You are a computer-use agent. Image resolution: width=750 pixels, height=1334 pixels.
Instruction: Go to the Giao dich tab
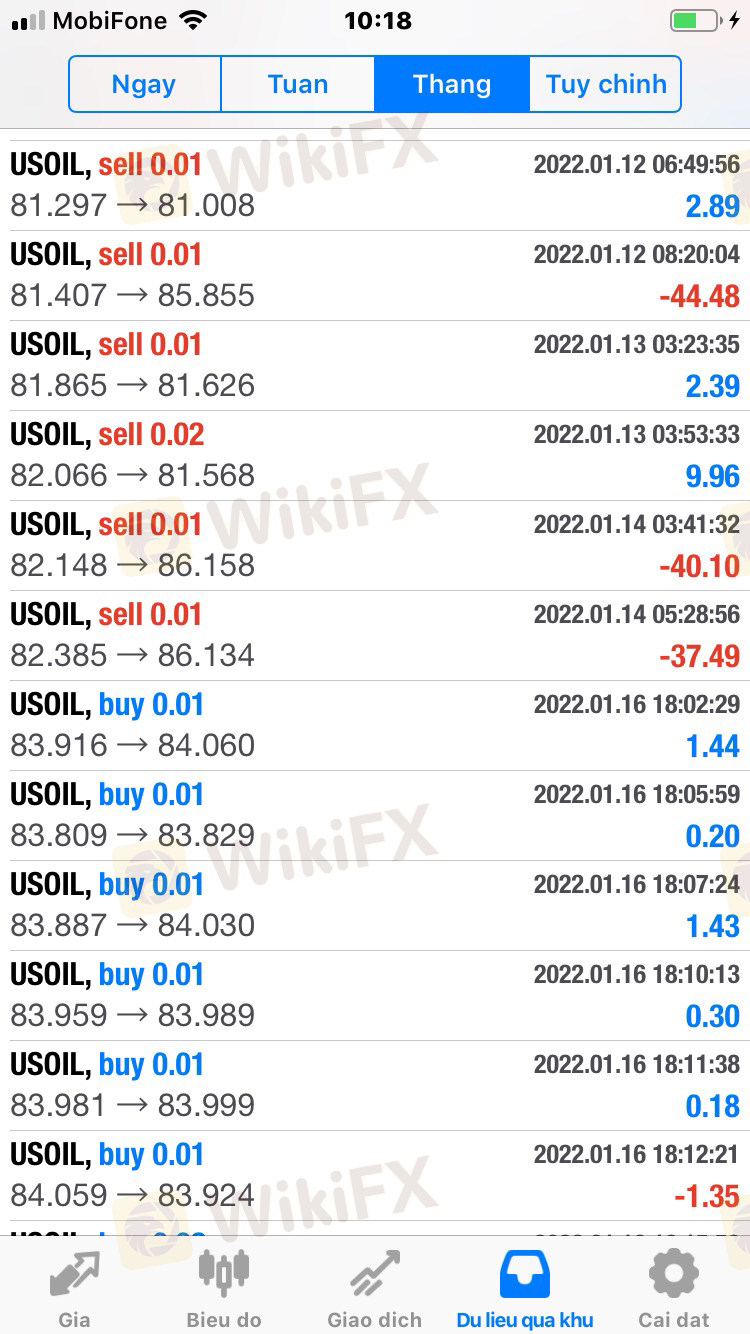(374, 1288)
